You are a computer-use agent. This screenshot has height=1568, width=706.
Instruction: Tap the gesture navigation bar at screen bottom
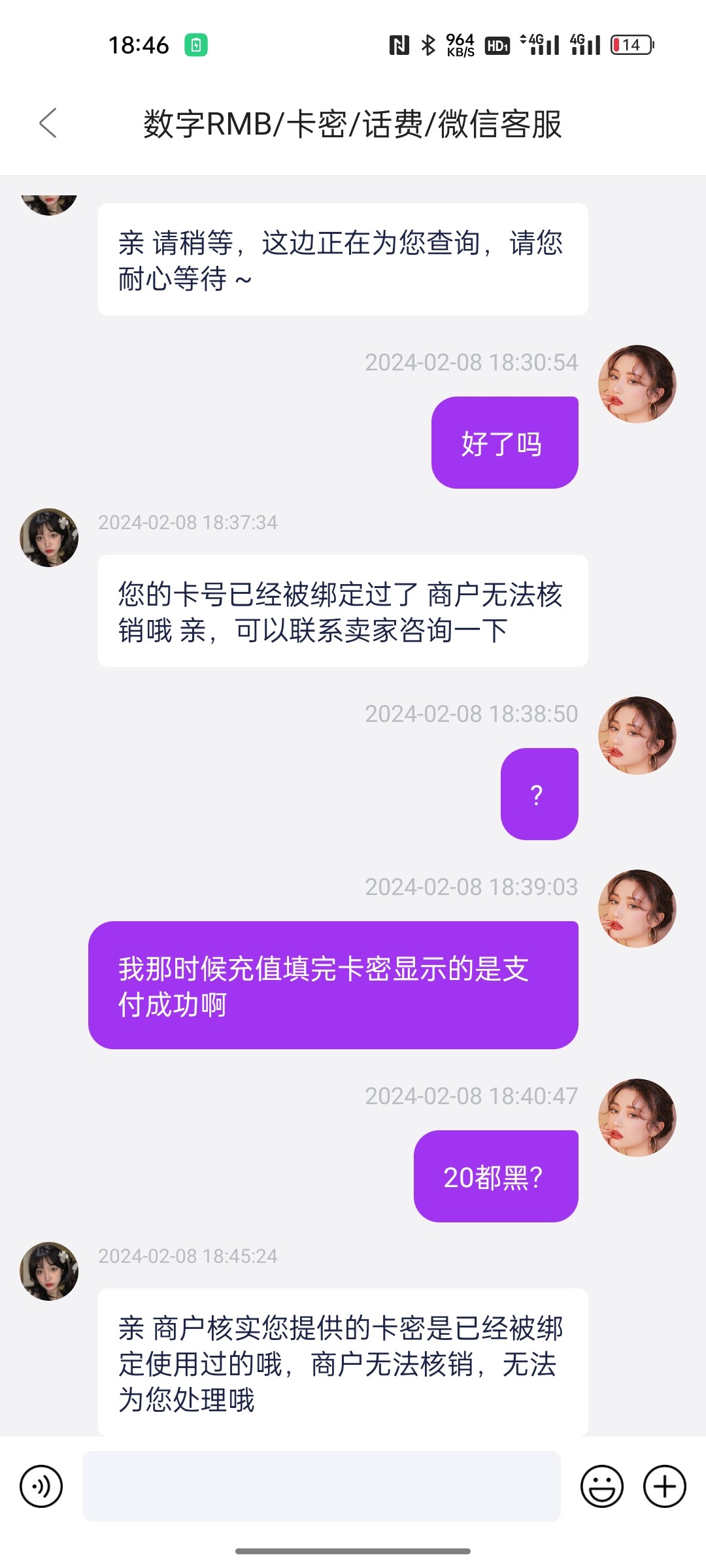353,1551
